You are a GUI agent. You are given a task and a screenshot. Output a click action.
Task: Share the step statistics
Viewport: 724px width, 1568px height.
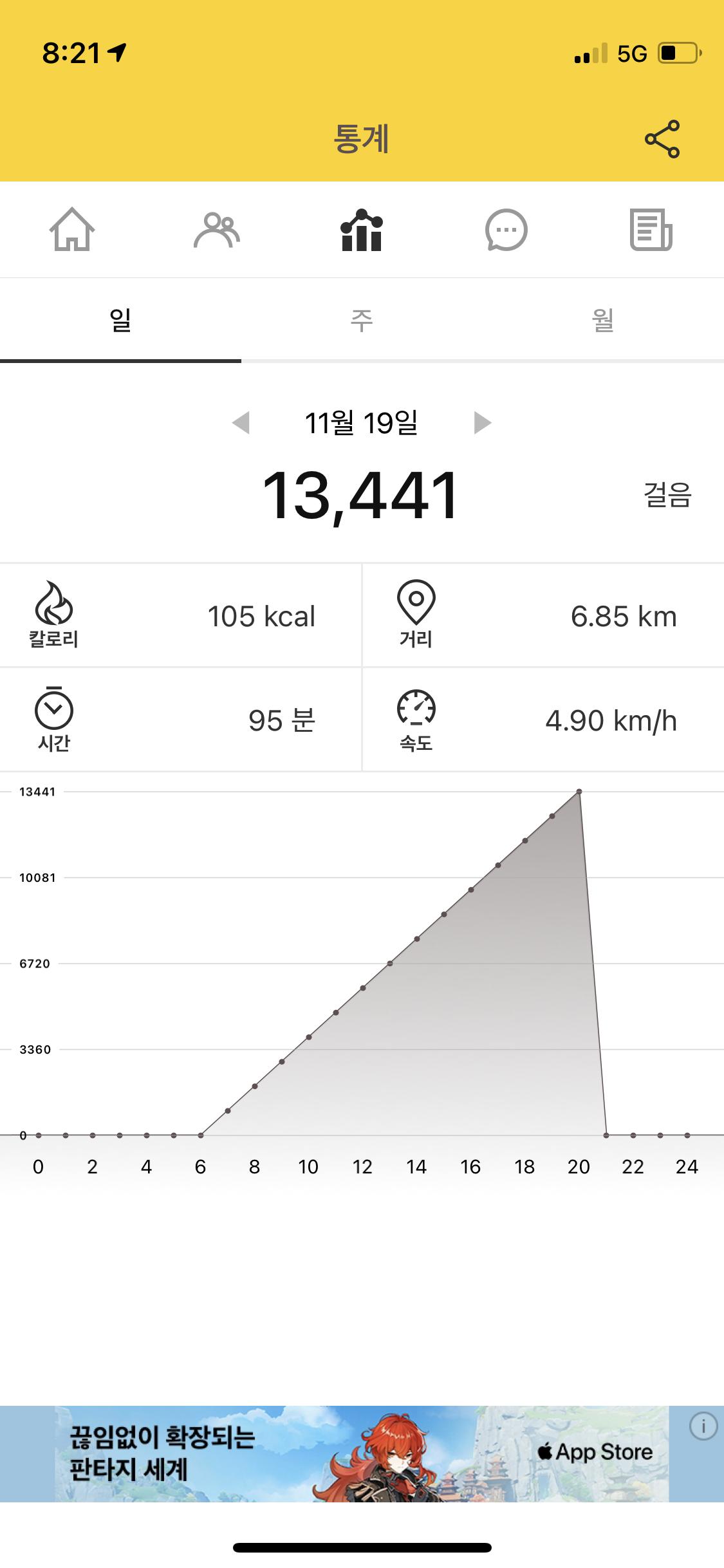click(x=662, y=138)
